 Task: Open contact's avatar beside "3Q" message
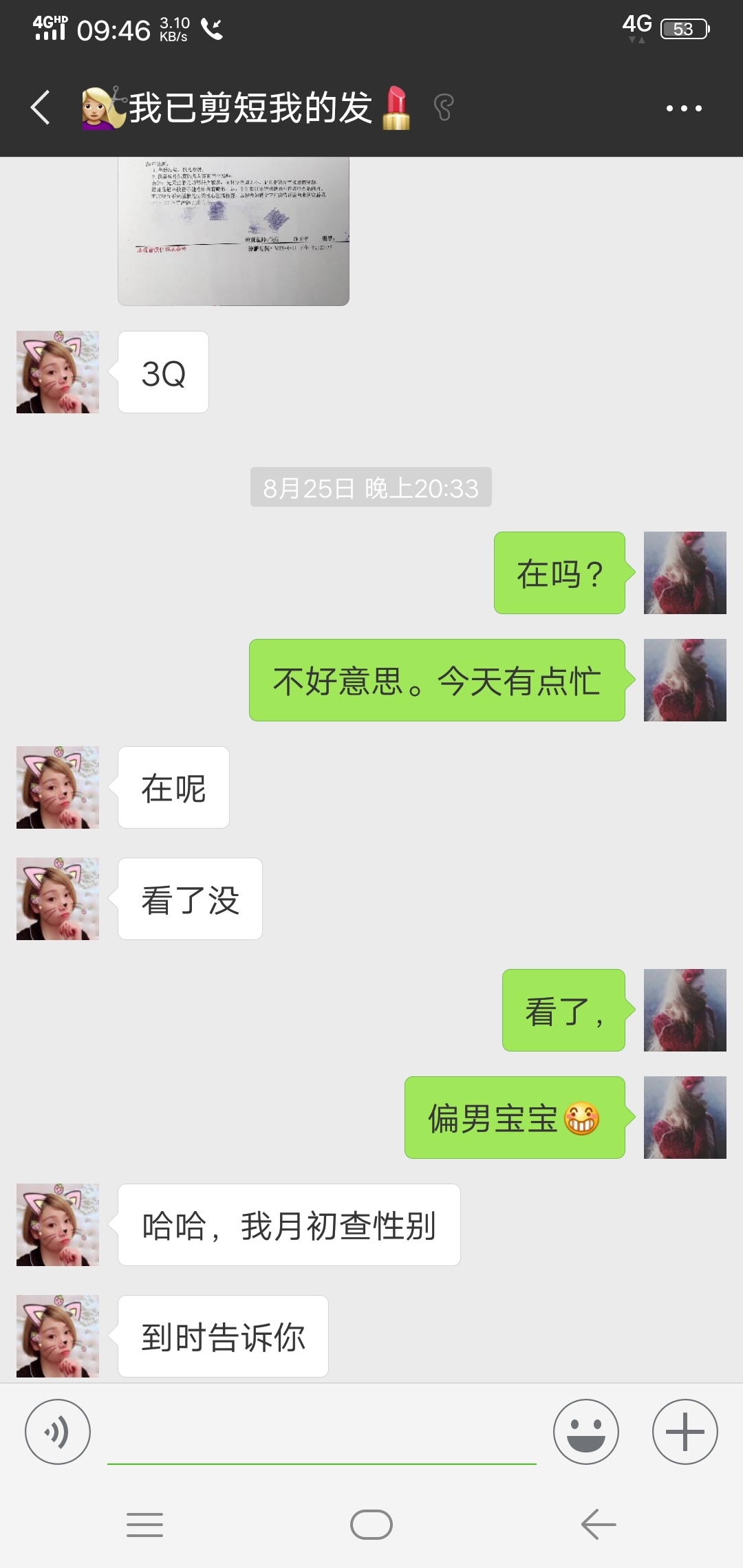tap(58, 372)
